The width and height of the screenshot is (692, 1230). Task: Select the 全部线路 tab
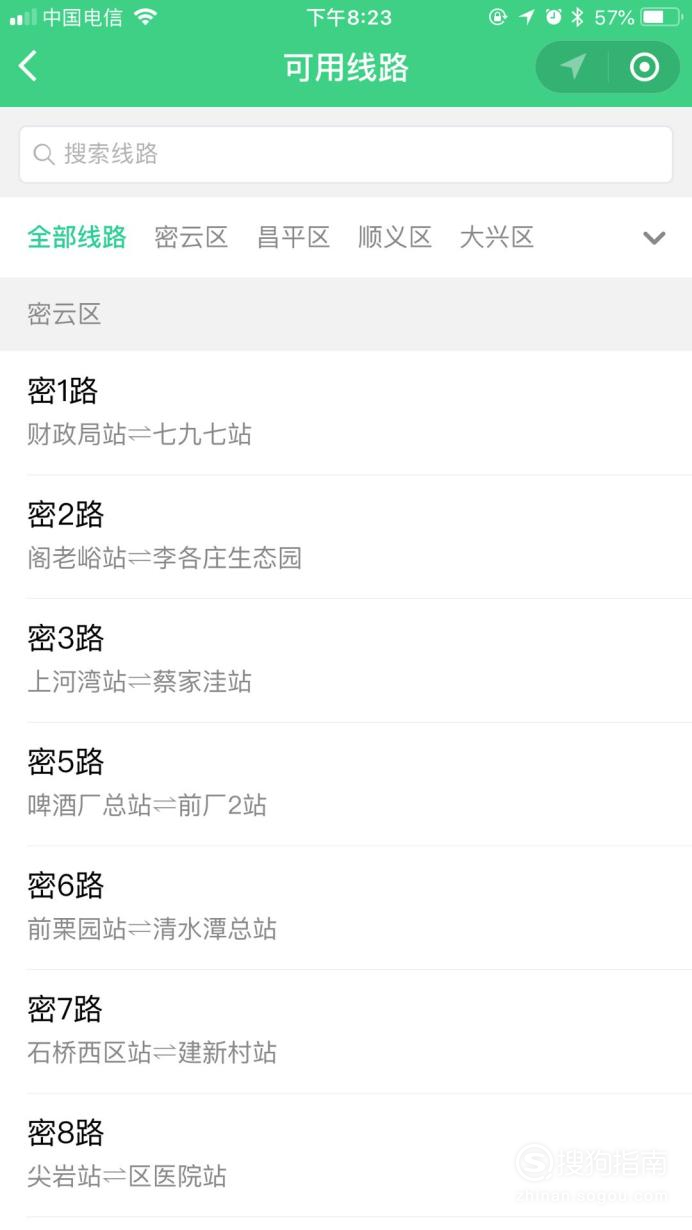coord(77,237)
